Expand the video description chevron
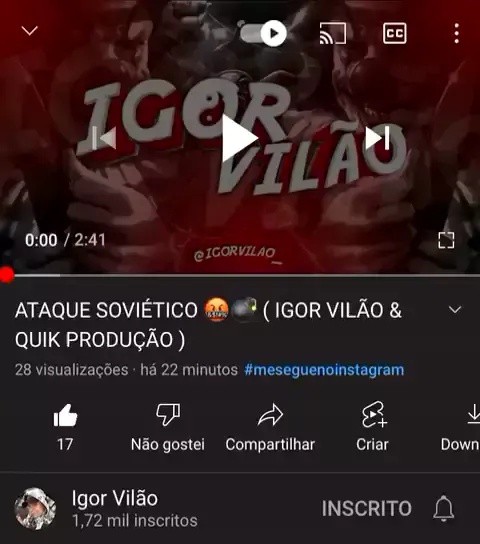Viewport: 480px width, 544px height. tap(455, 309)
